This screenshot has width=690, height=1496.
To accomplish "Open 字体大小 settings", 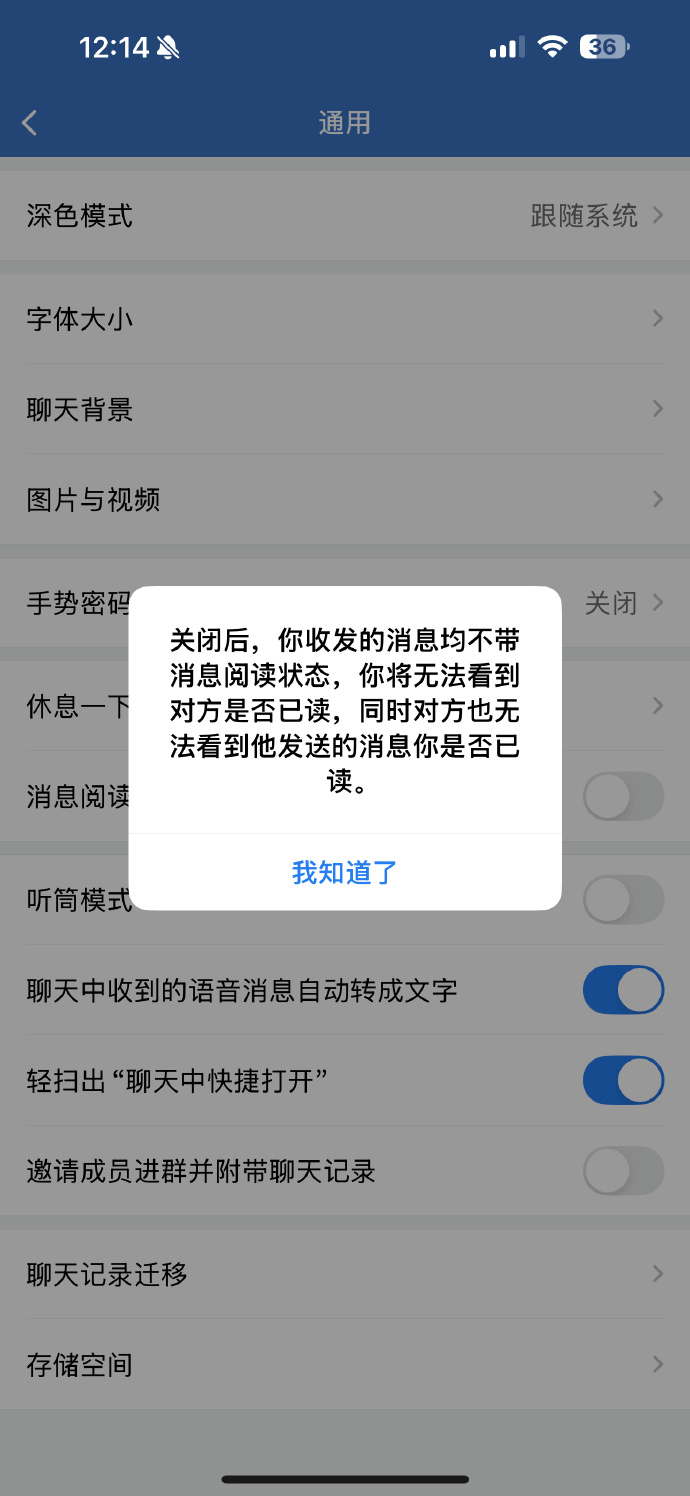I will (x=345, y=319).
